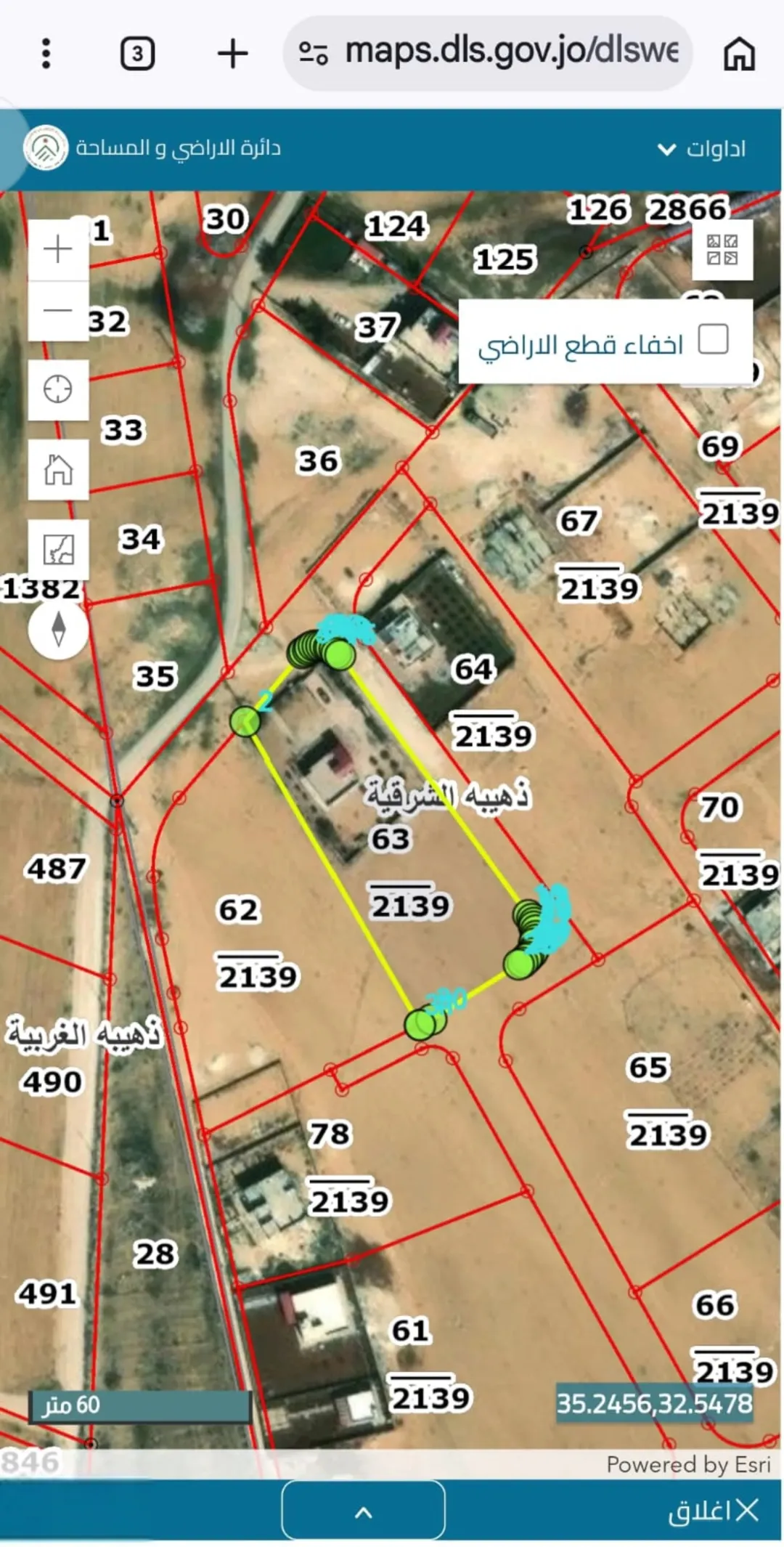This screenshot has width=784, height=1547.
Task: Zoom out of the map
Action: [x=58, y=311]
